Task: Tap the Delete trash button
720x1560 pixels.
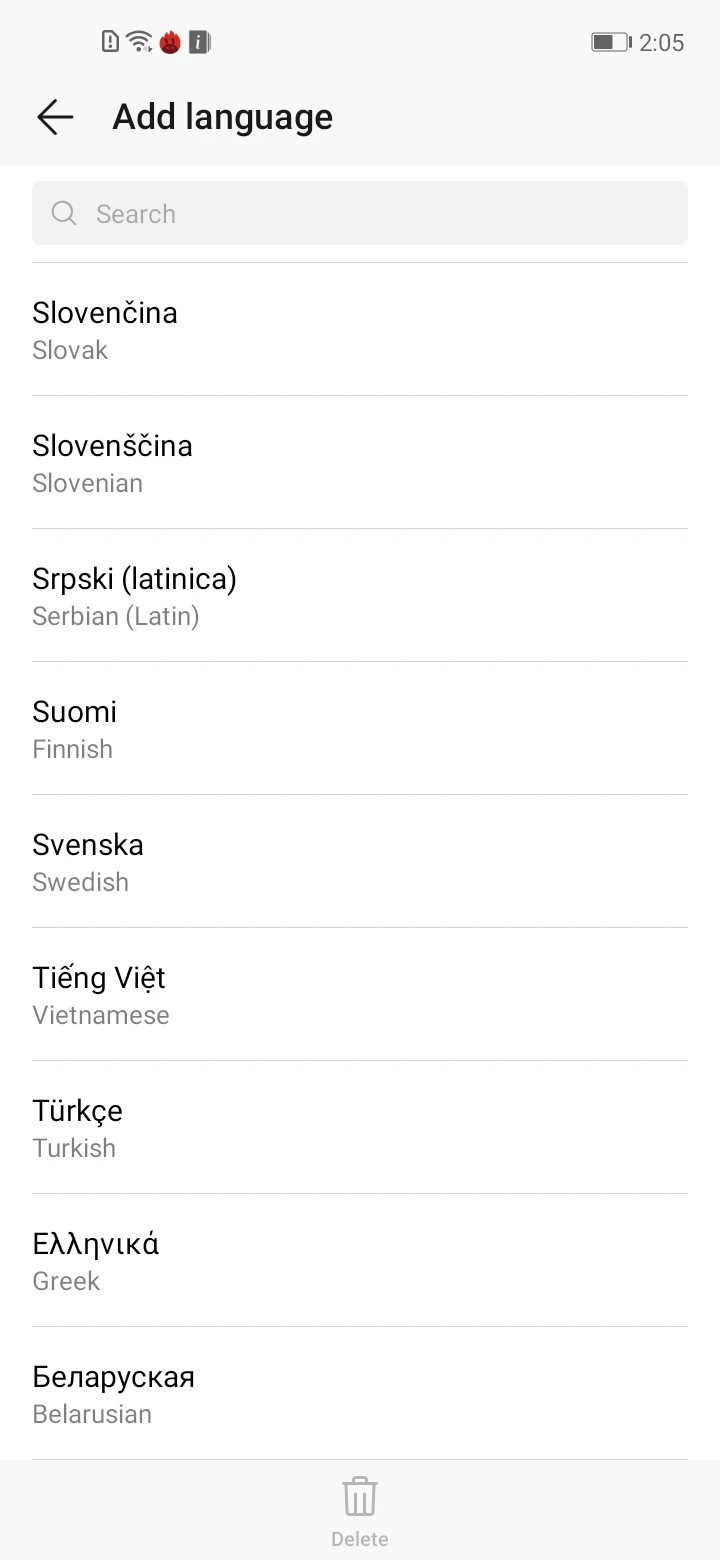Action: 360,1510
